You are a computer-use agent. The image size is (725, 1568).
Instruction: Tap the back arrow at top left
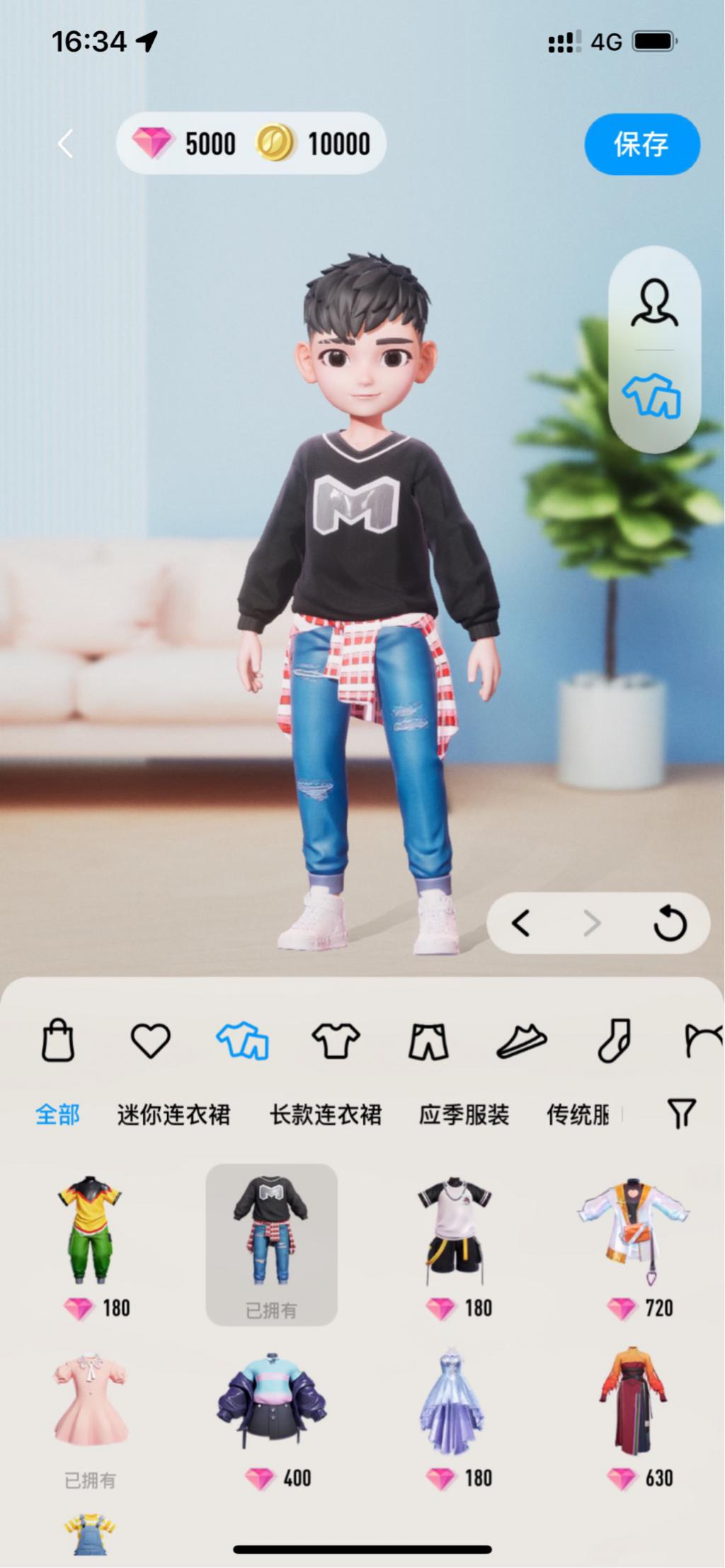tap(66, 144)
